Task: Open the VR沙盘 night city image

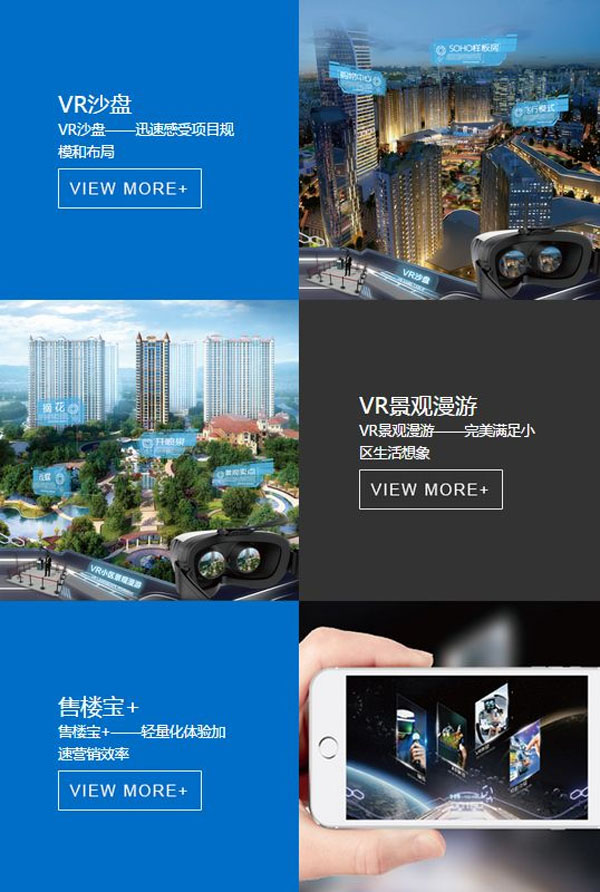Action: point(449,150)
